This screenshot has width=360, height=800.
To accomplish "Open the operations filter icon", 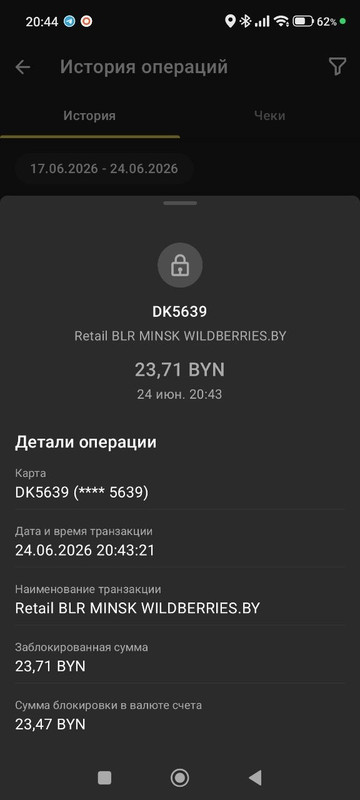I will (337, 67).
